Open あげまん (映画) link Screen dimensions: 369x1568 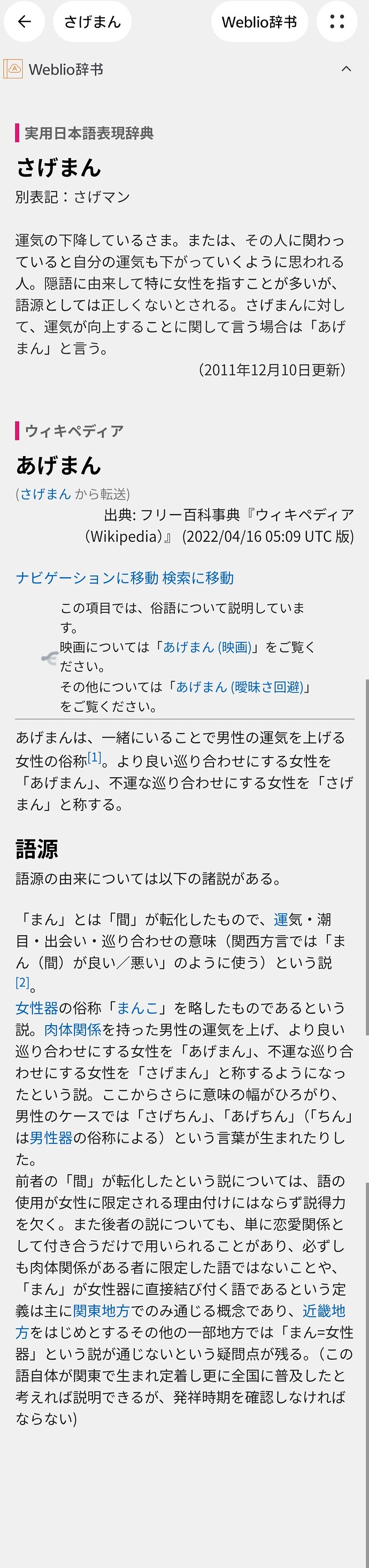[x=207, y=647]
